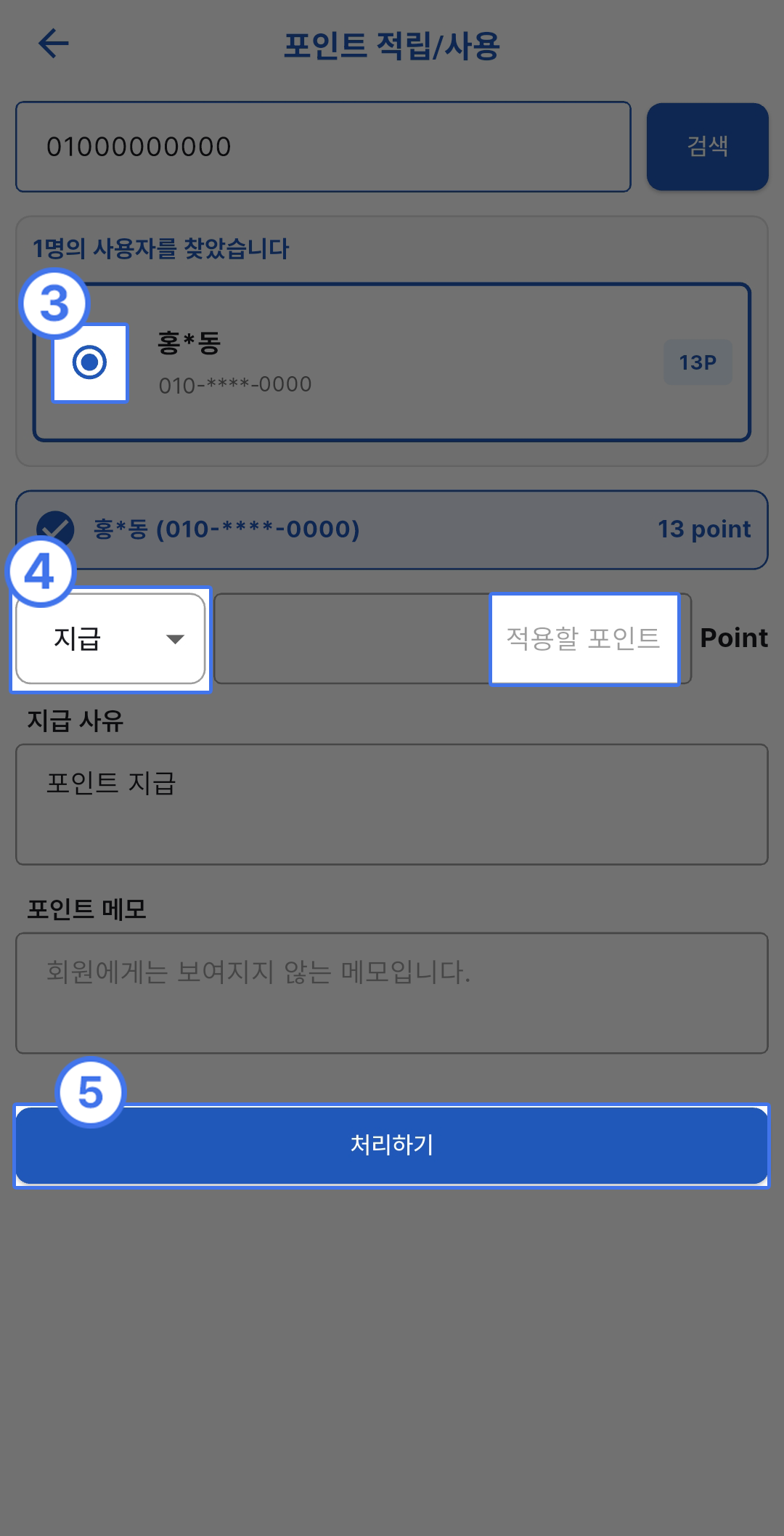Tap the 검색 button
Viewport: 784px width, 1536px height.
click(x=707, y=147)
